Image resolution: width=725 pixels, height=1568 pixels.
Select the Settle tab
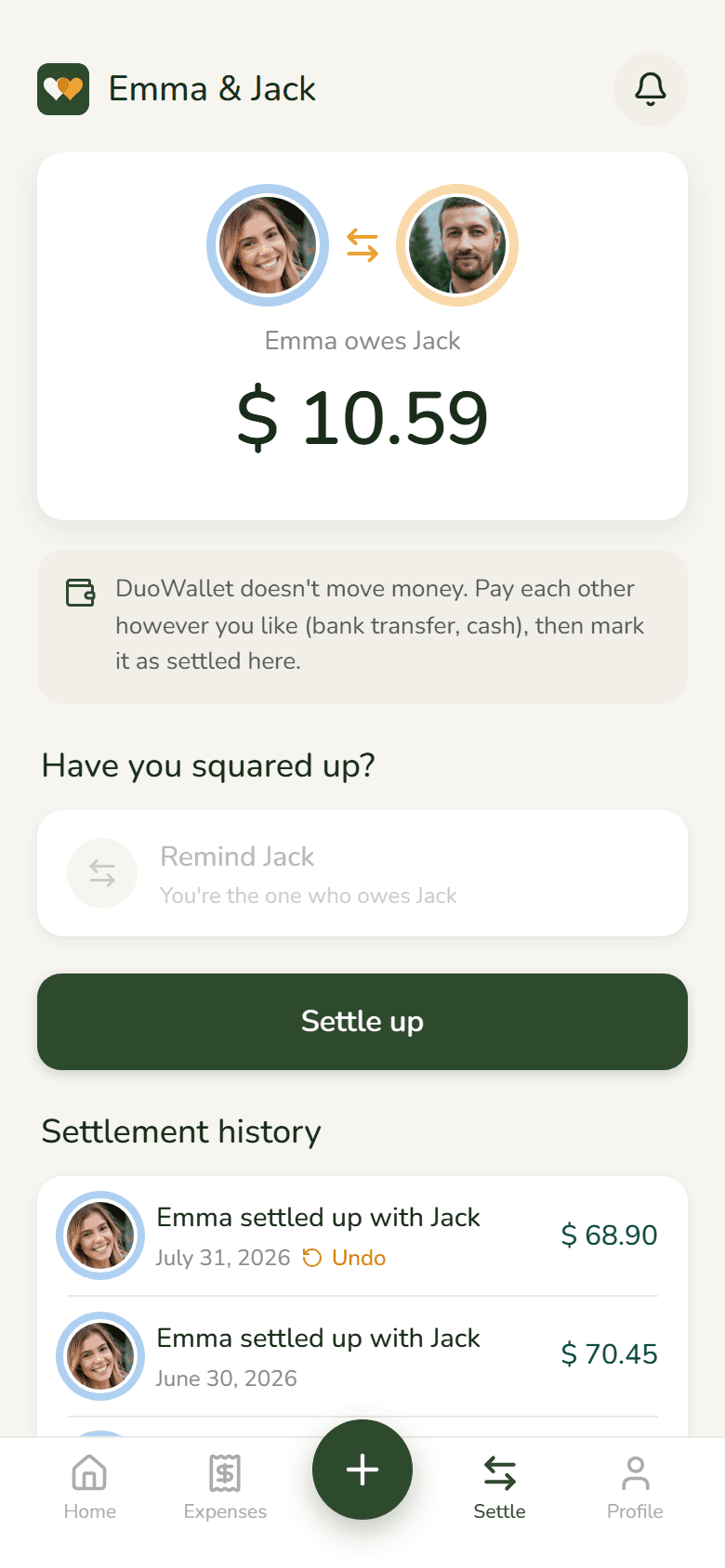(499, 1486)
